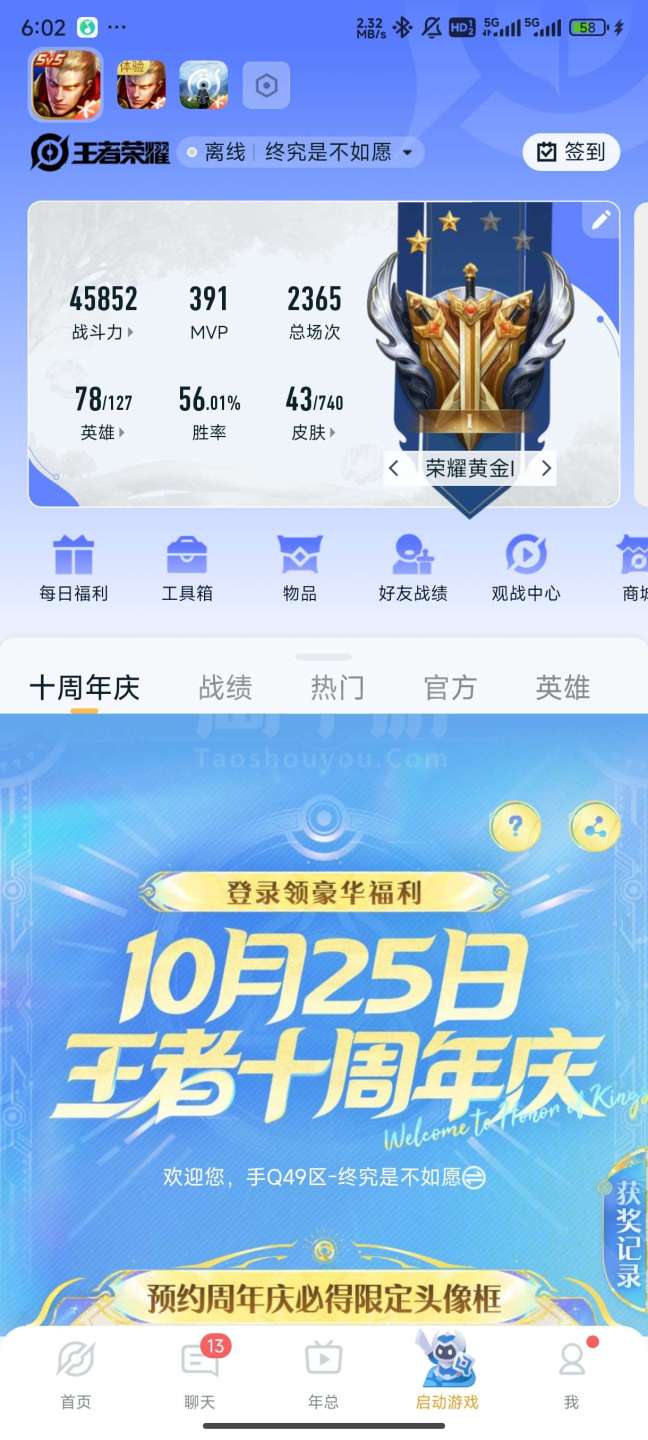Edit the profile card with pencil icon

tap(600, 221)
